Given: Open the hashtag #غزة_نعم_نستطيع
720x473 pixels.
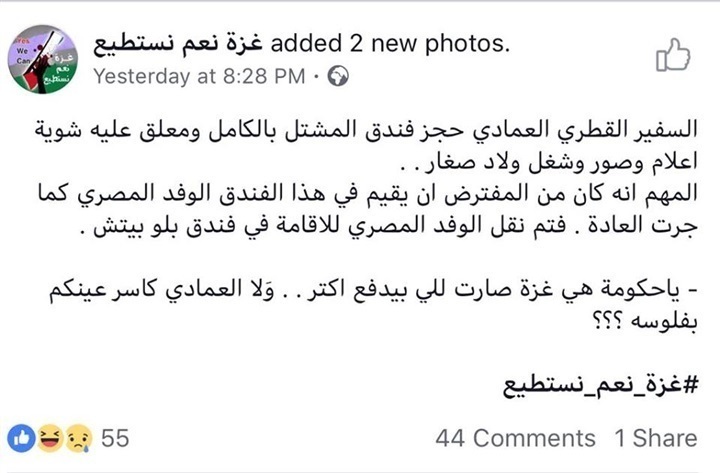Looking at the screenshot, I should click(594, 385).
